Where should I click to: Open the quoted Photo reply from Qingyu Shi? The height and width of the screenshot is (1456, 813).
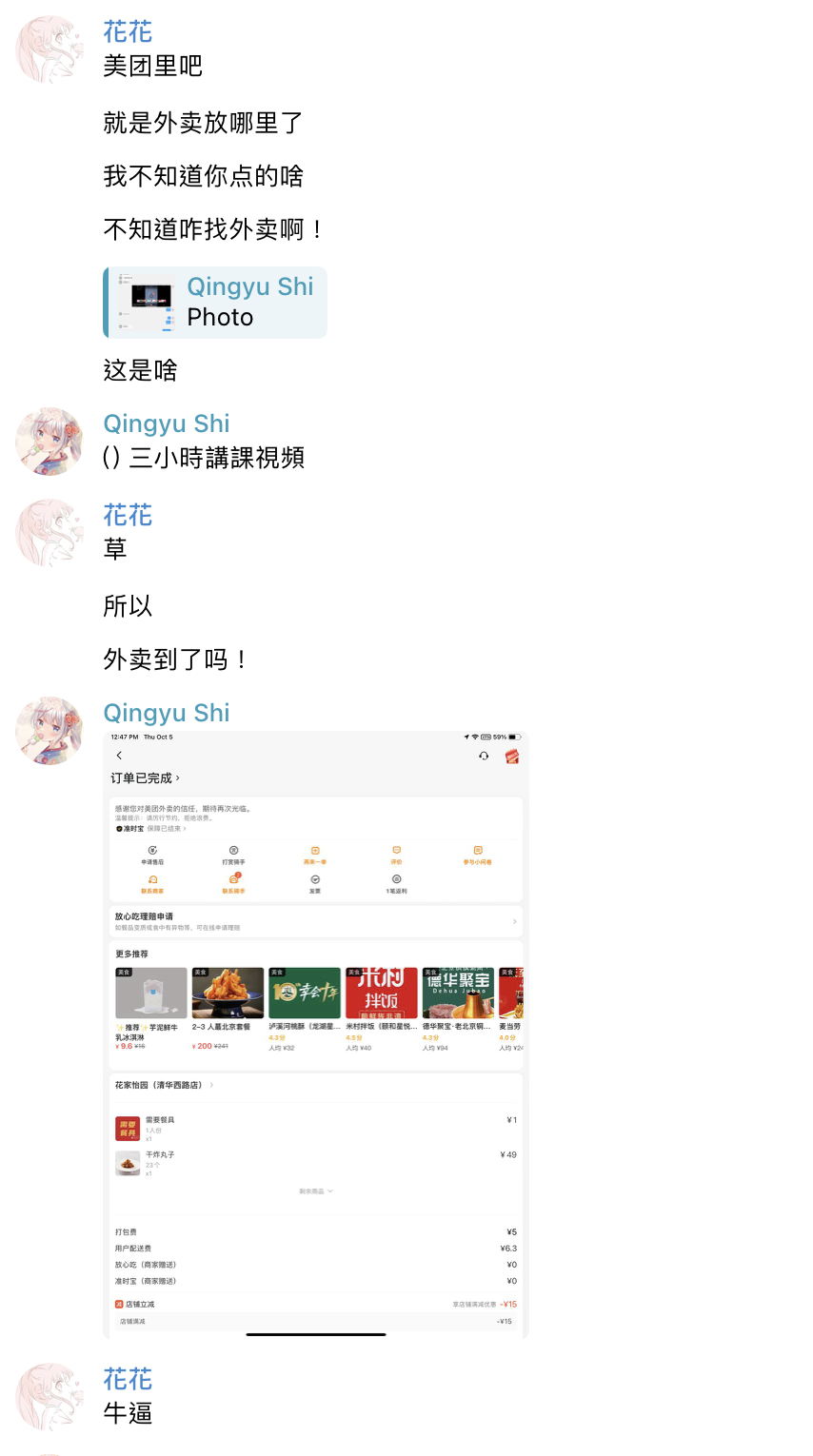point(216,303)
